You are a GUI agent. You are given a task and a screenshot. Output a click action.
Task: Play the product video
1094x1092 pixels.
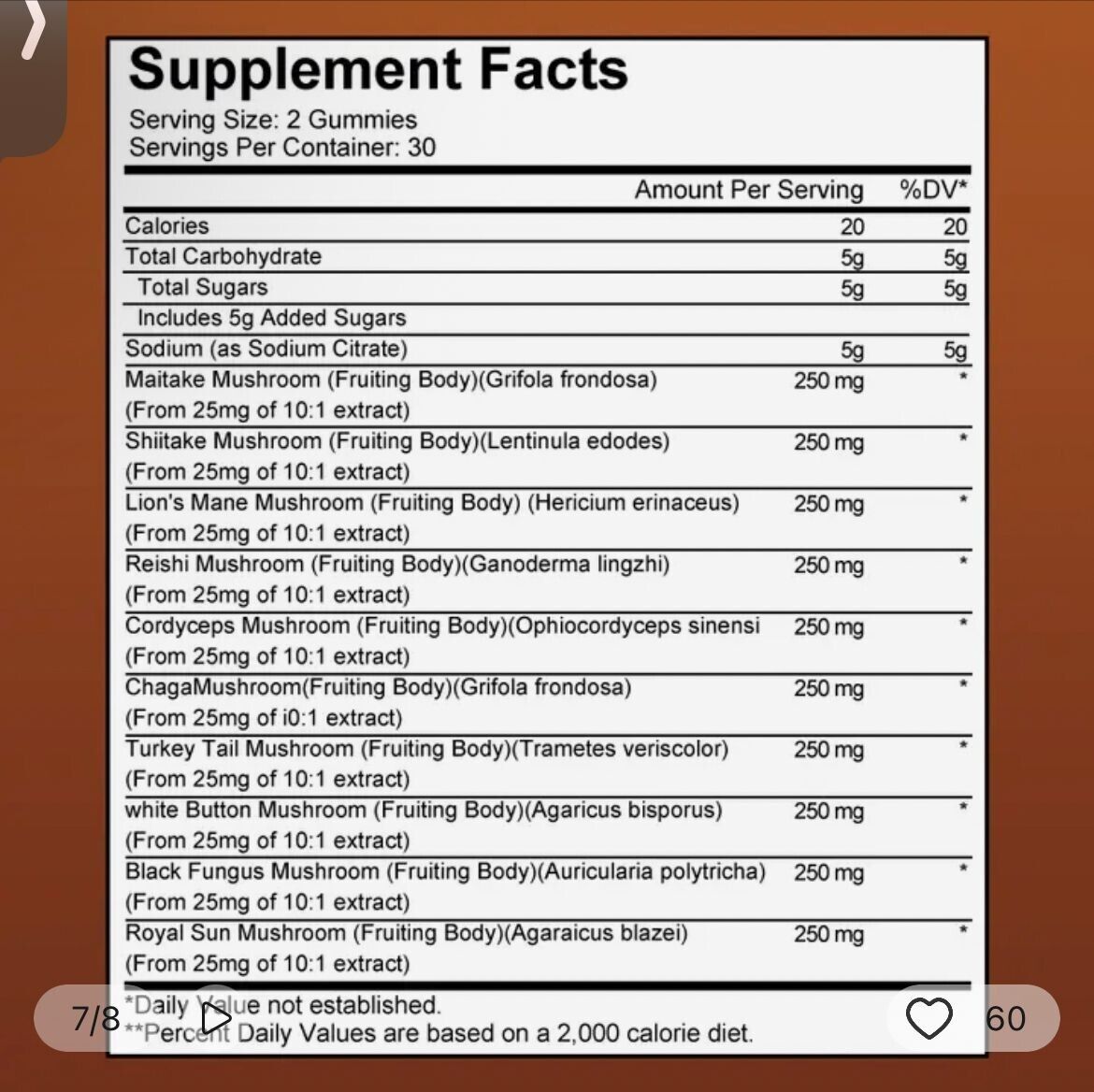point(215,1018)
